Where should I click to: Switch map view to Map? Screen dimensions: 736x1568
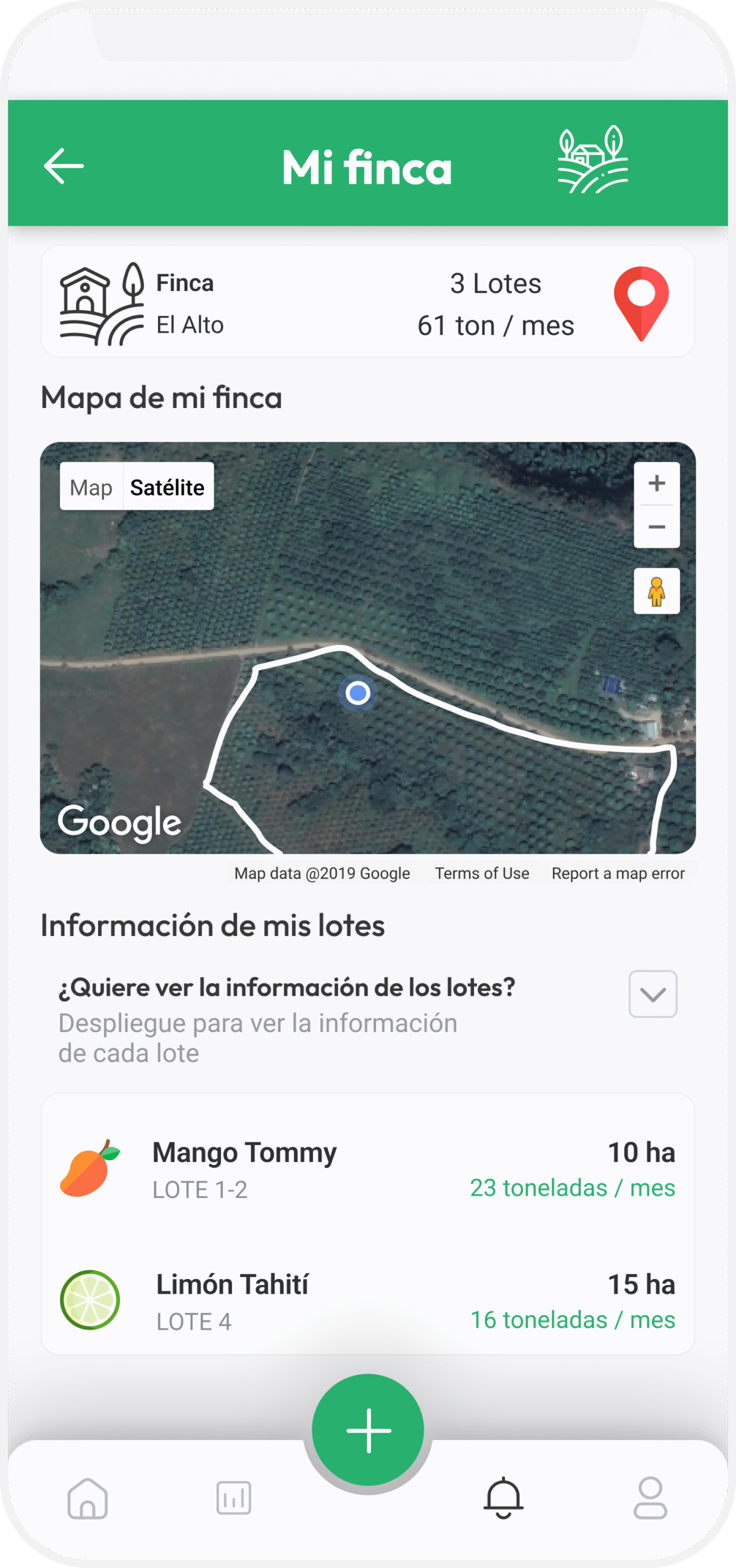(91, 487)
